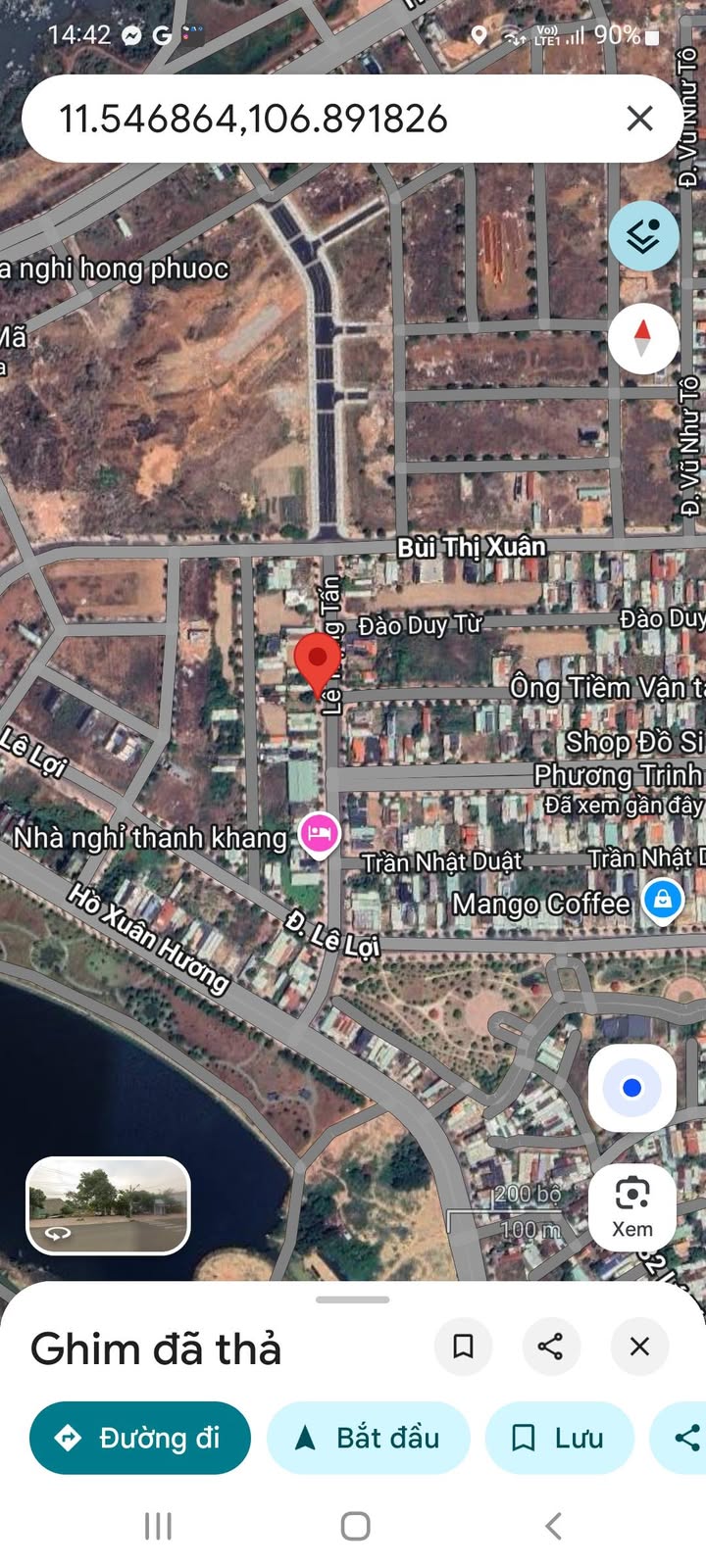Get directions with Đường đi
Image resolution: width=706 pixels, height=1568 pixels.
(140, 1438)
